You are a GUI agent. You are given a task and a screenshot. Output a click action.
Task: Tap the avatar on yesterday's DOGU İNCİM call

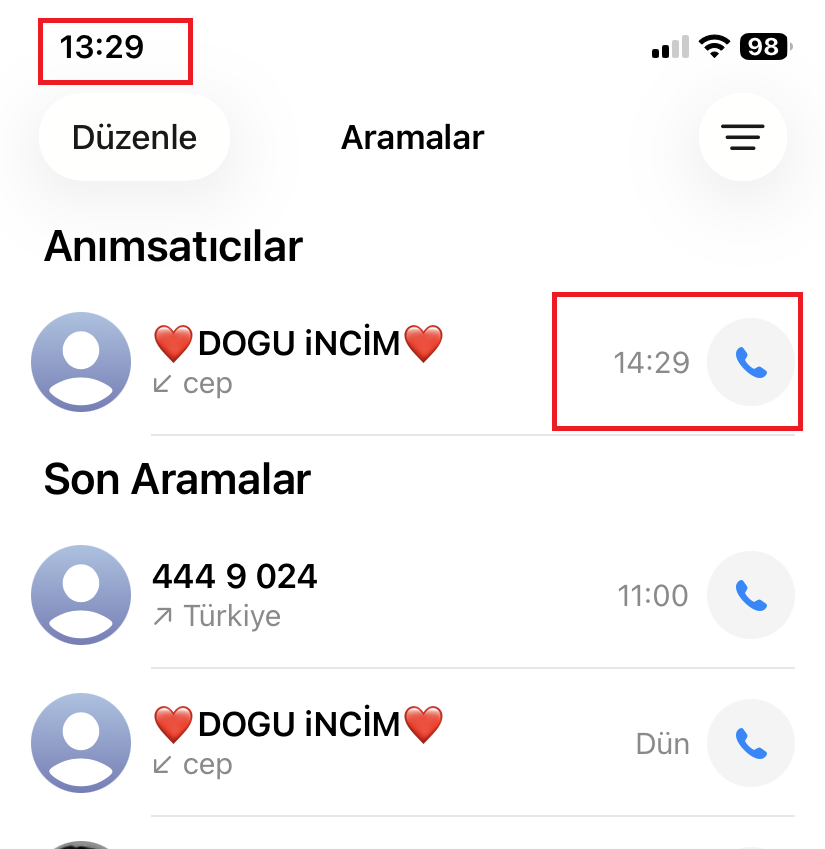click(x=81, y=743)
